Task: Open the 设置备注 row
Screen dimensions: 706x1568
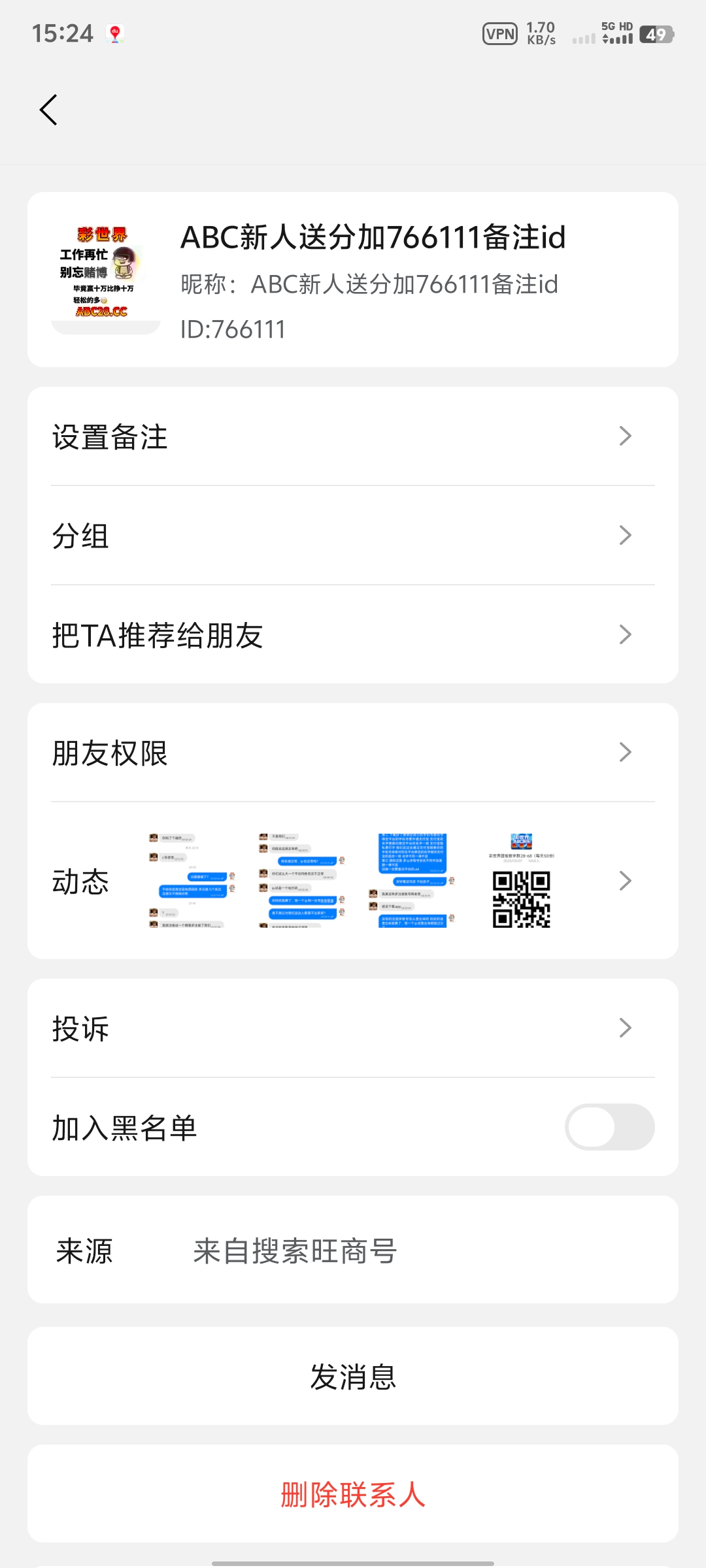Action: pyautogui.click(x=353, y=436)
